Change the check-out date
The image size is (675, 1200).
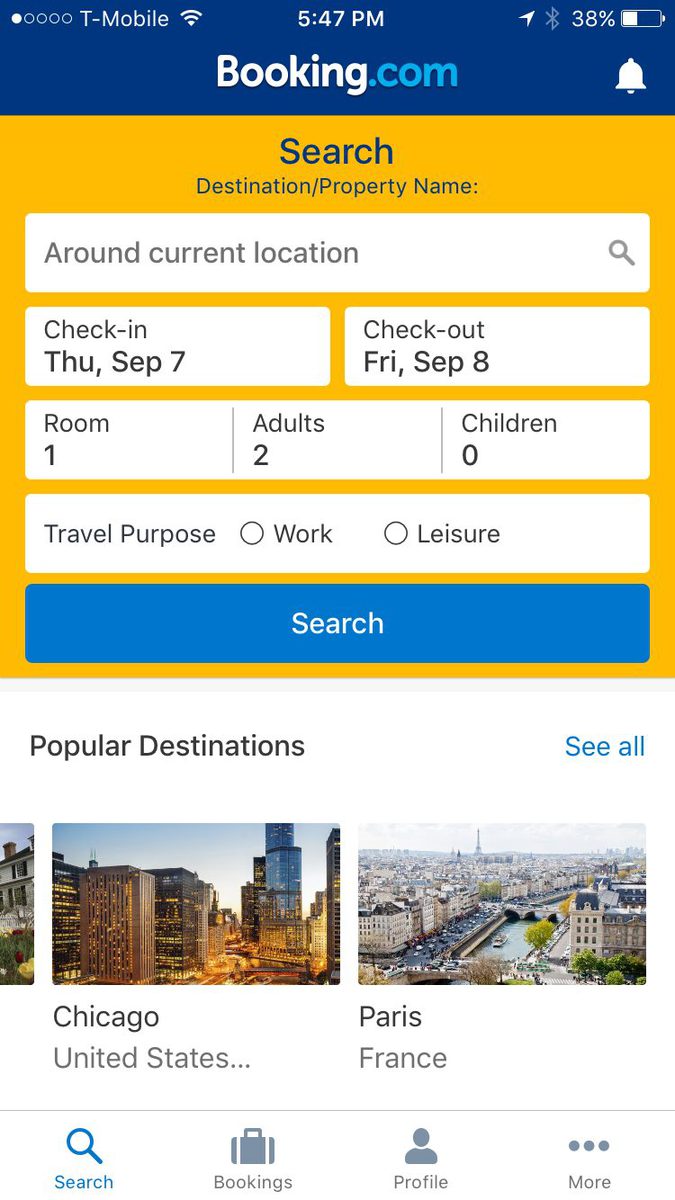coord(497,346)
